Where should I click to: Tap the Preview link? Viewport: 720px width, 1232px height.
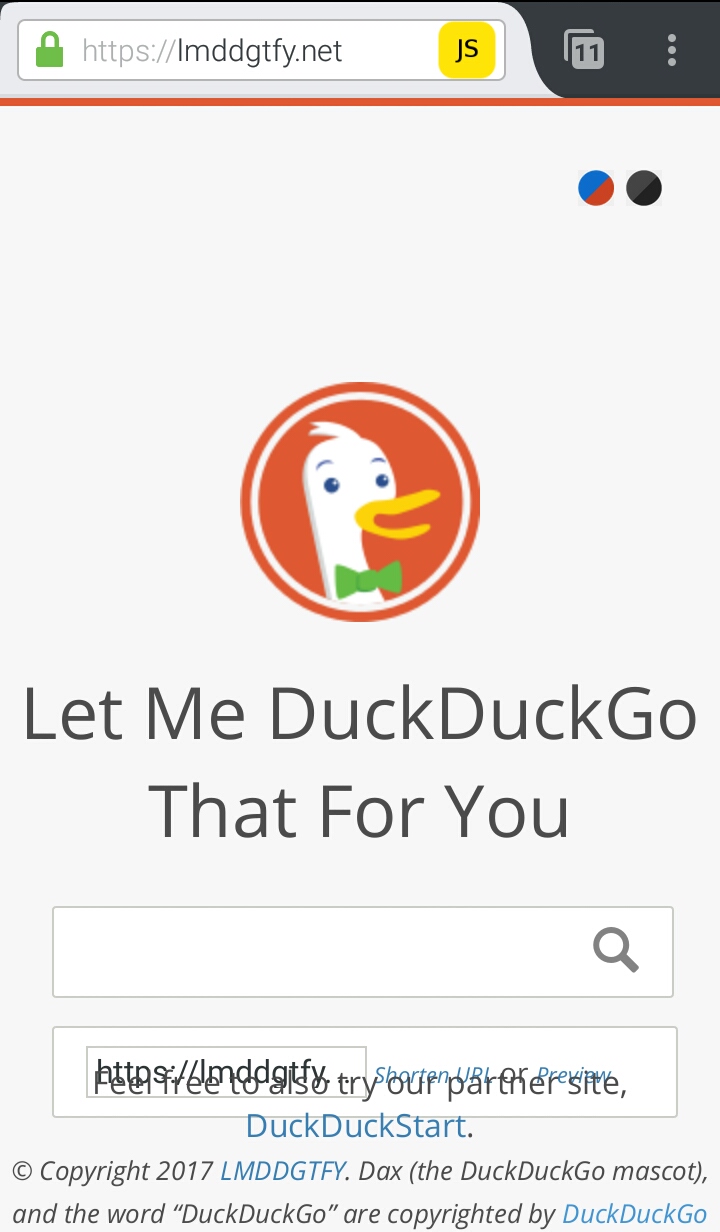point(573,1076)
